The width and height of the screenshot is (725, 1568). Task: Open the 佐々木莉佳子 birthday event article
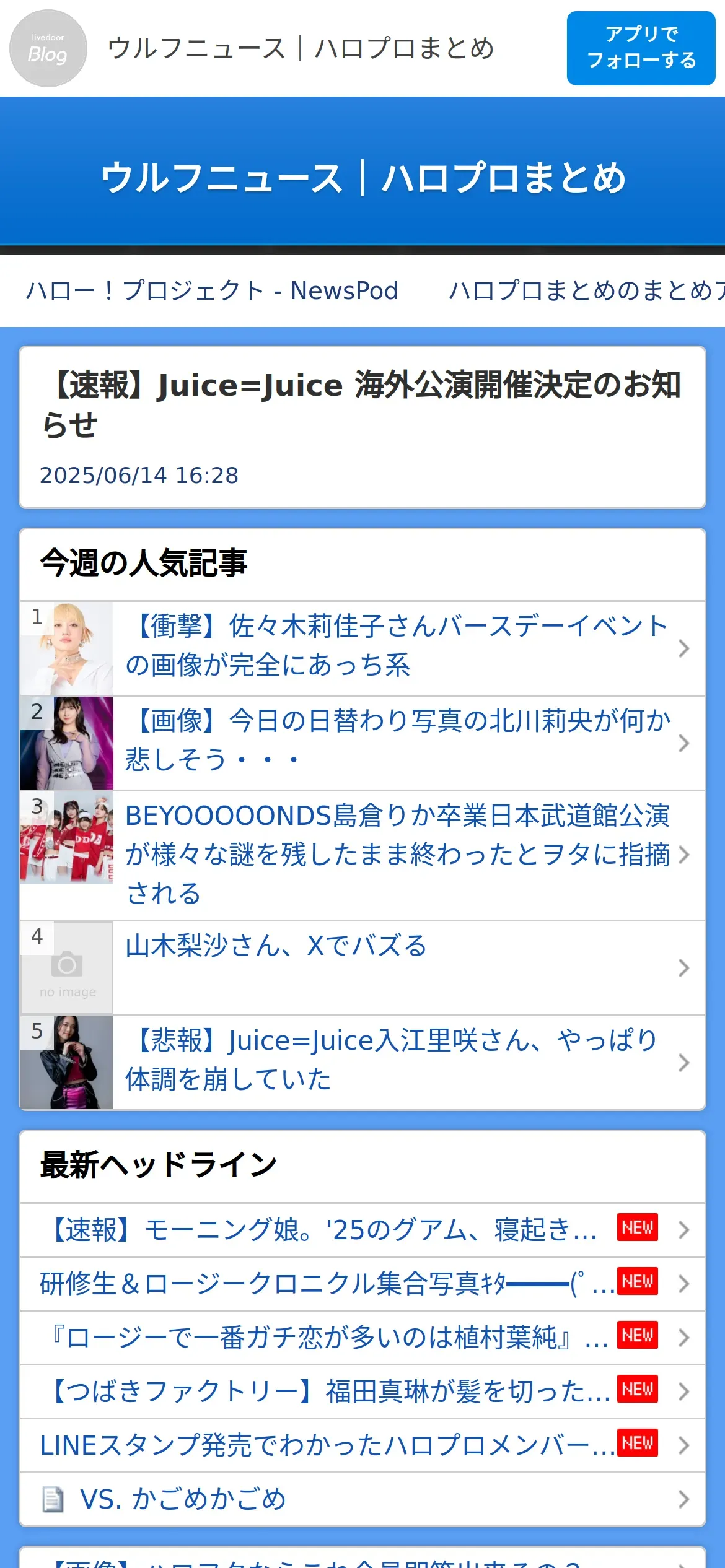click(x=397, y=647)
